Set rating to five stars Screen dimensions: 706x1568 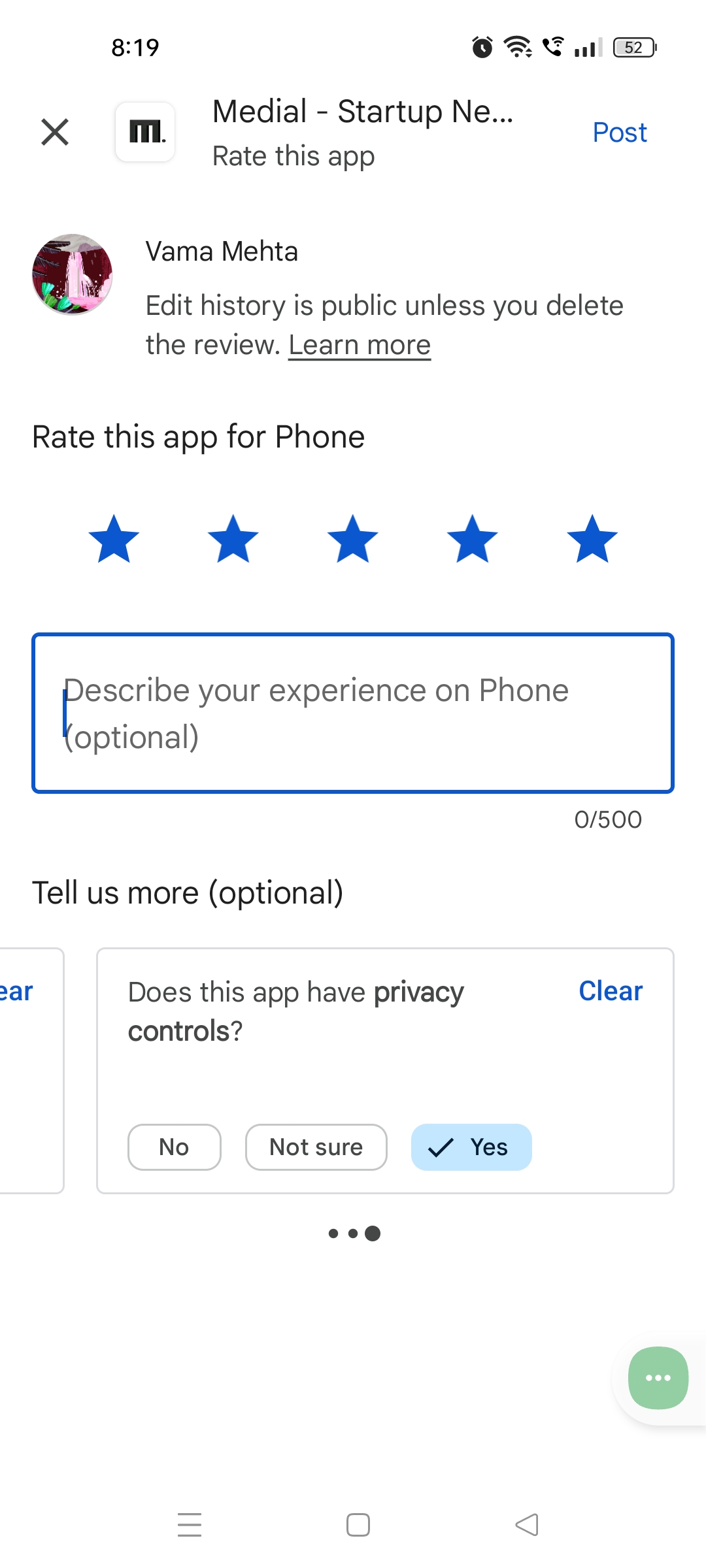click(x=592, y=539)
